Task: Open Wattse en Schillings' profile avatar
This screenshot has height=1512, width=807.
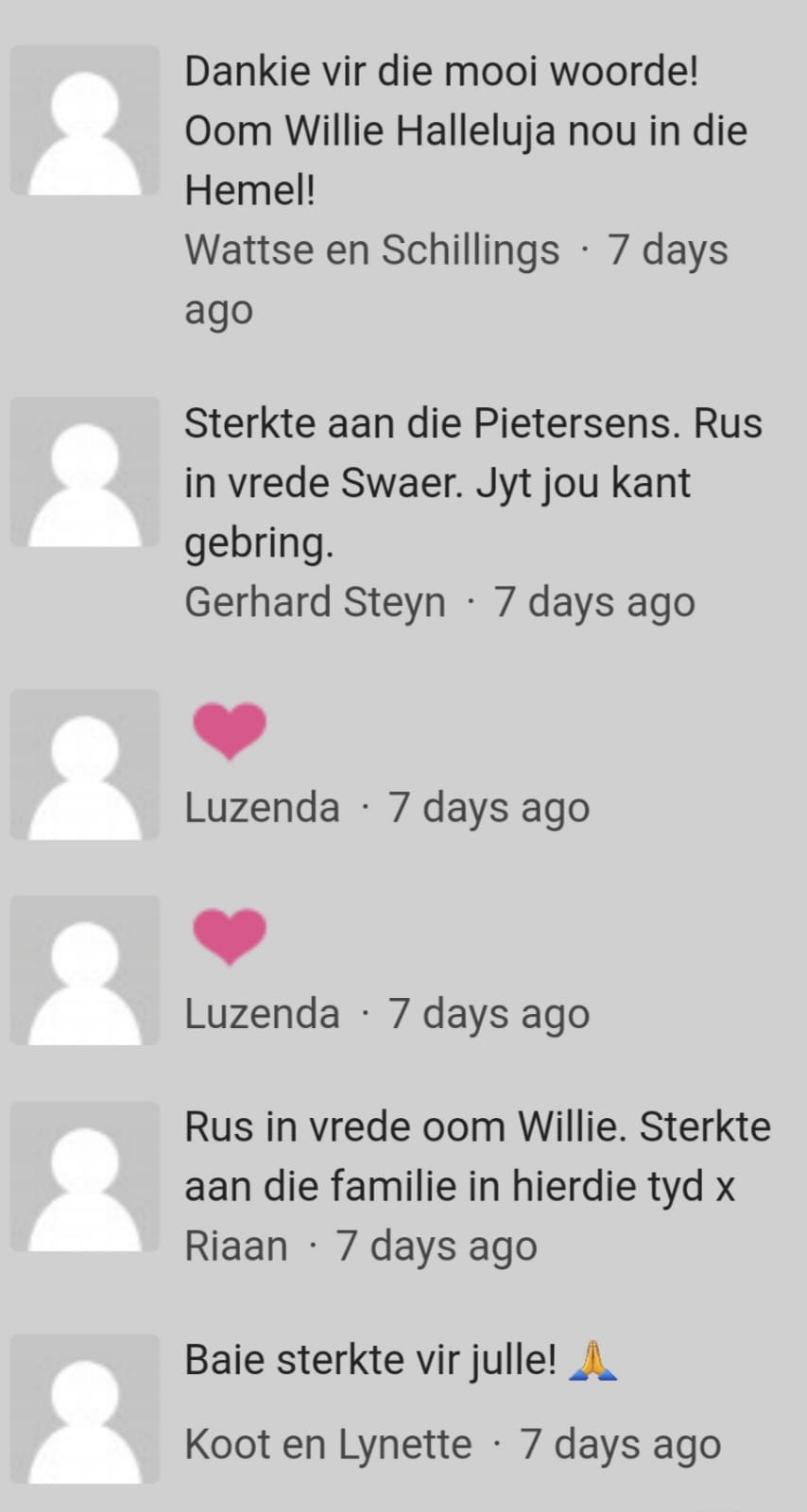Action: [x=85, y=120]
